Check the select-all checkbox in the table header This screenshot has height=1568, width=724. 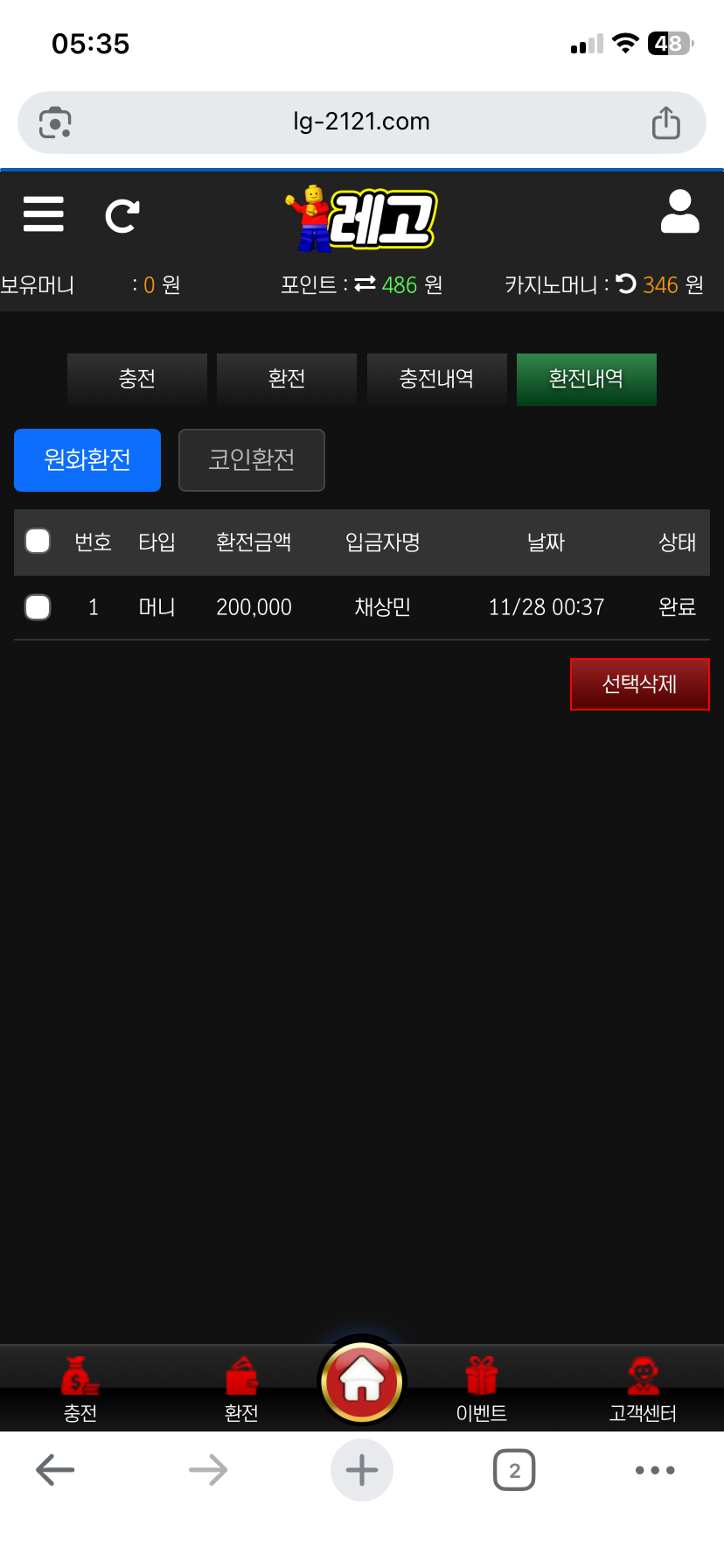pyautogui.click(x=38, y=542)
